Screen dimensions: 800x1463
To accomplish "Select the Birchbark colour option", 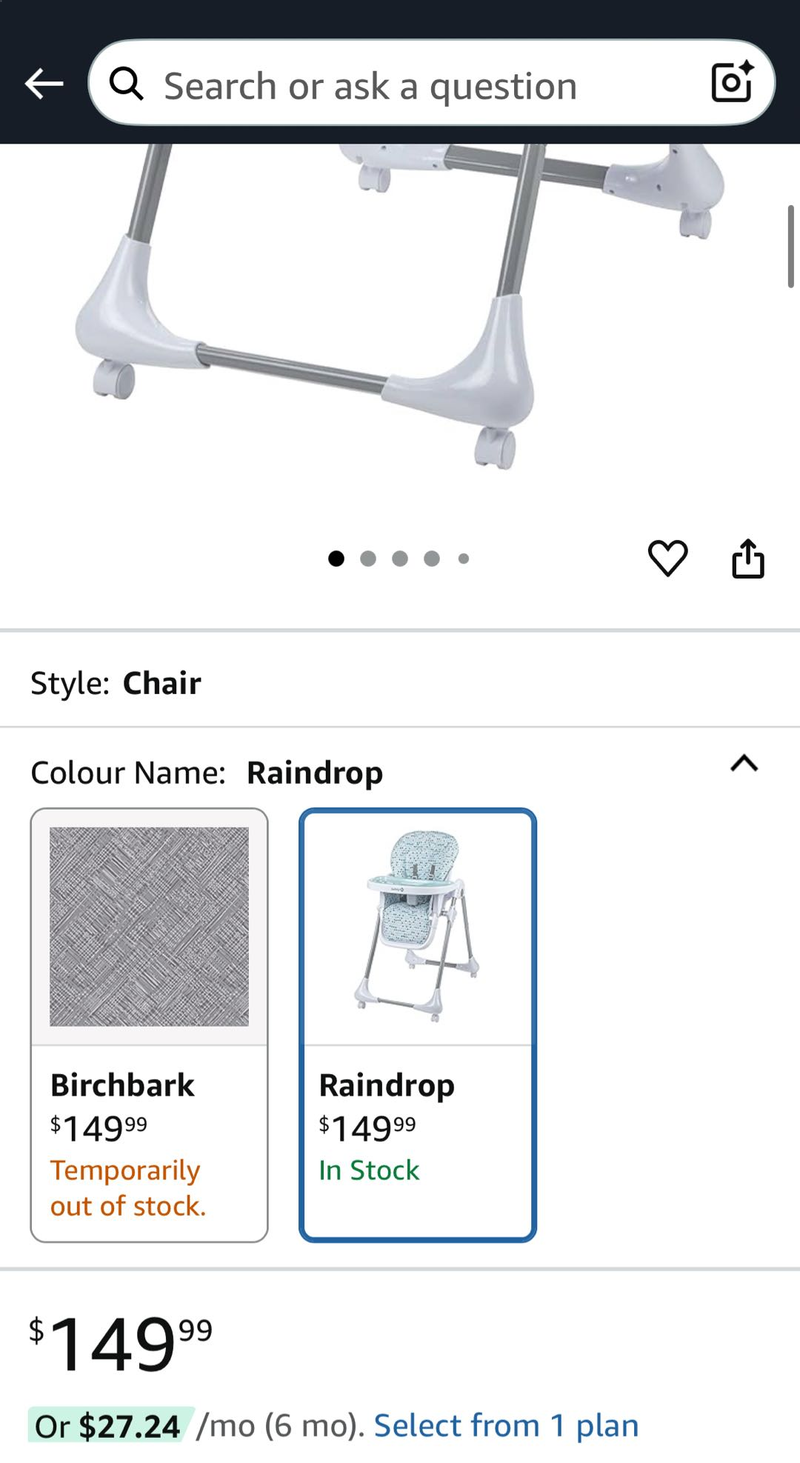I will tap(149, 1025).
